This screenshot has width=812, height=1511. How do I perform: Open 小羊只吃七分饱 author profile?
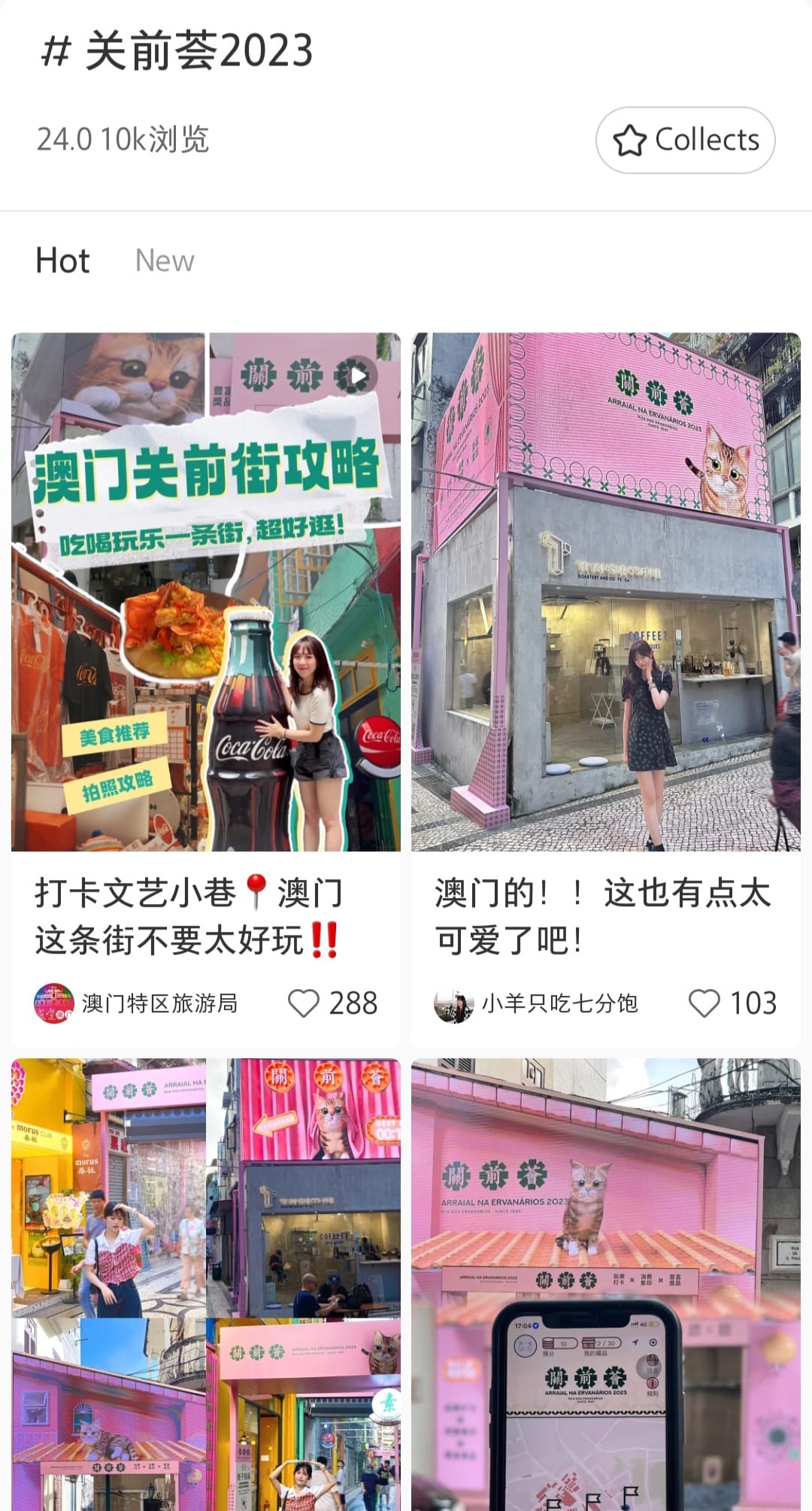pyautogui.click(x=536, y=1003)
